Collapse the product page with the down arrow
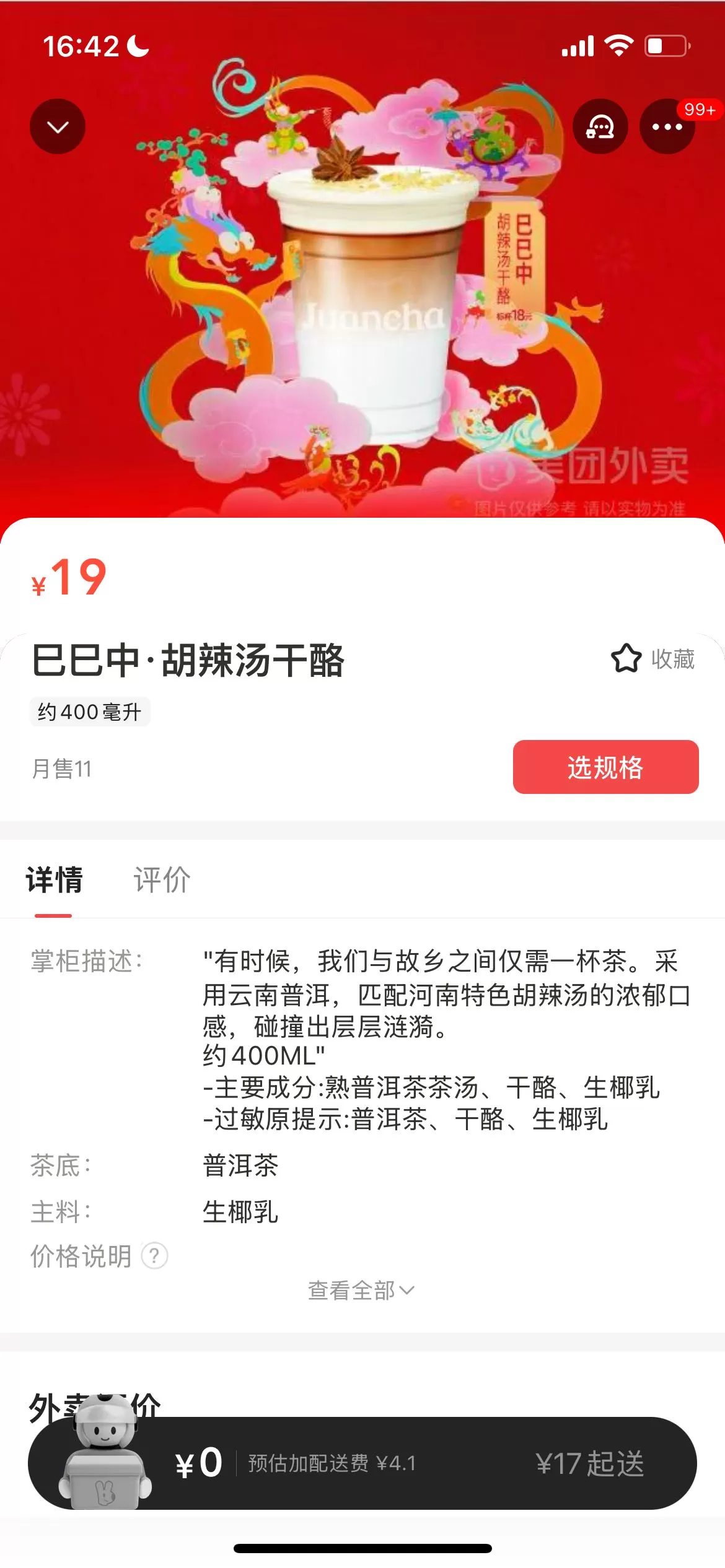The image size is (725, 1568). coord(58,127)
